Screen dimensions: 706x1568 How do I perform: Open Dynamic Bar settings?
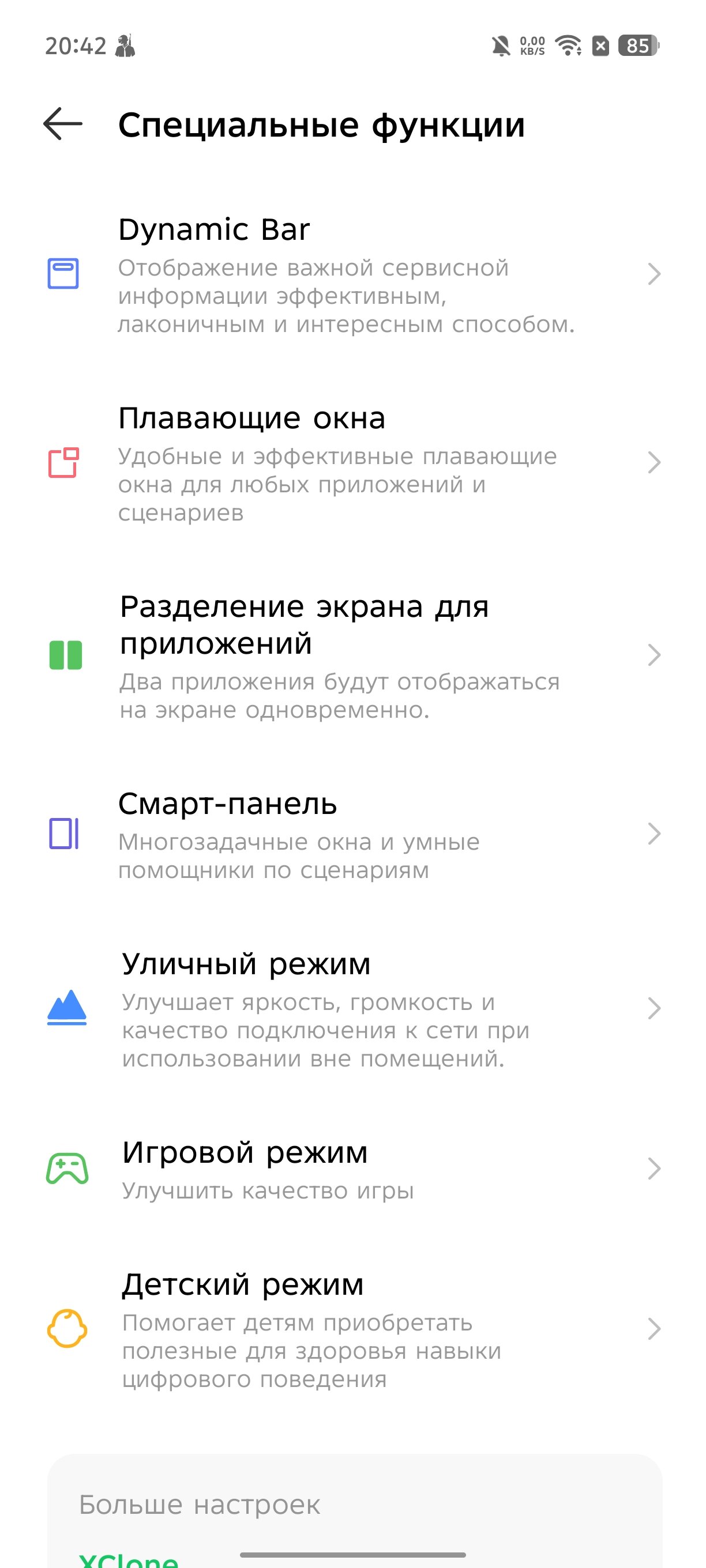pyautogui.click(x=354, y=274)
